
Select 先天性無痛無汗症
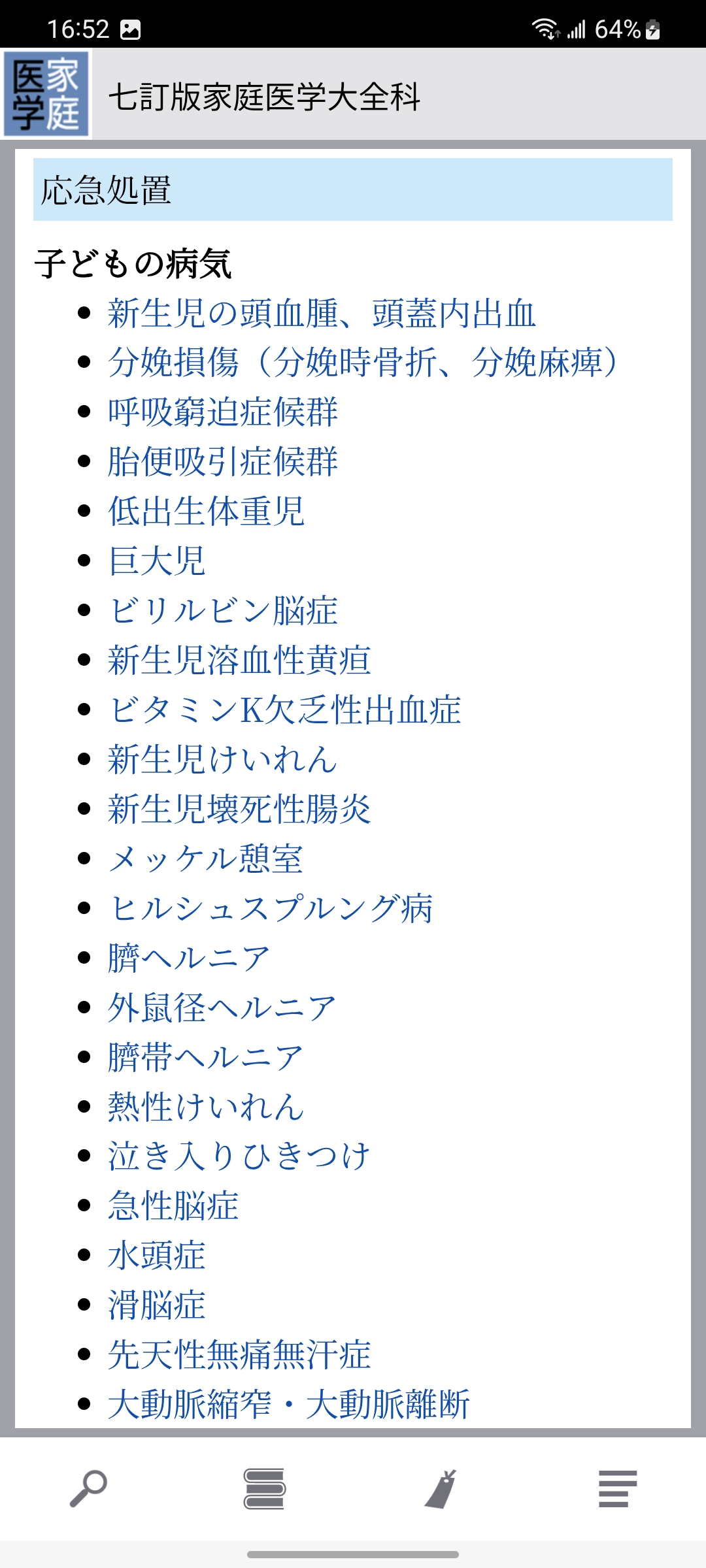239,1355
